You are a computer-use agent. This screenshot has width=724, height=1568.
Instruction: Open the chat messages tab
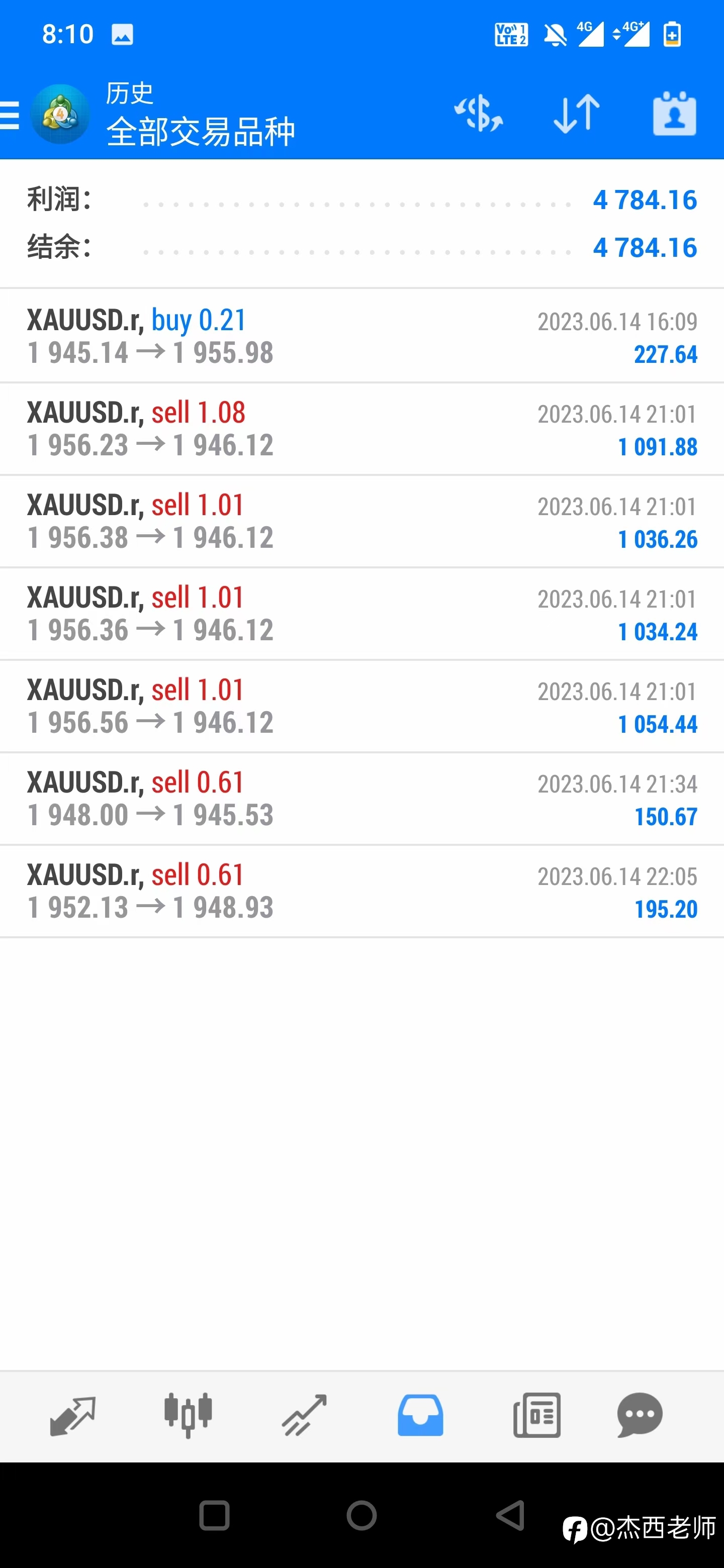click(x=640, y=1416)
